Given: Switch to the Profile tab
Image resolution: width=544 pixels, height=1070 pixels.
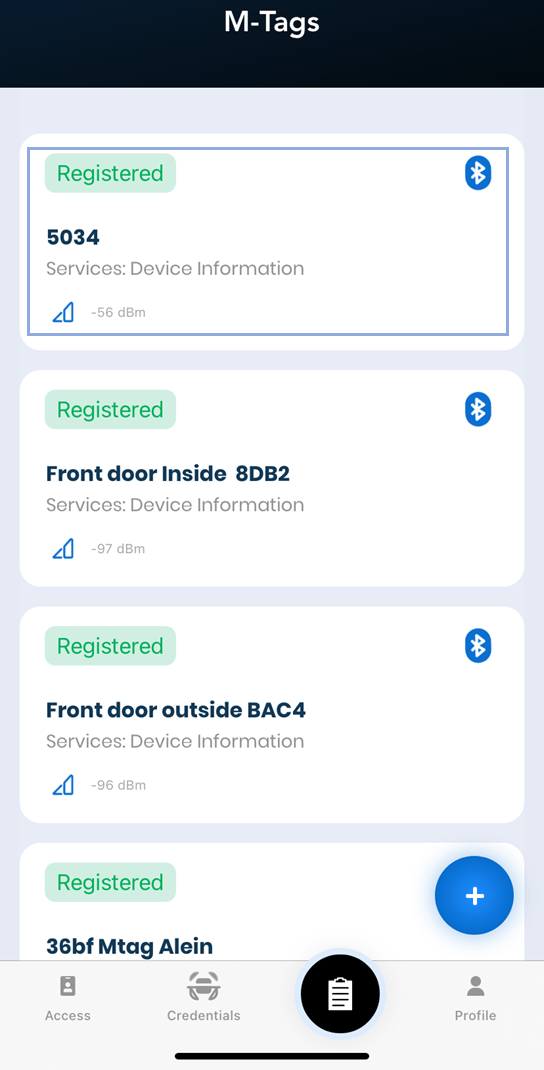Looking at the screenshot, I should pyautogui.click(x=475, y=998).
